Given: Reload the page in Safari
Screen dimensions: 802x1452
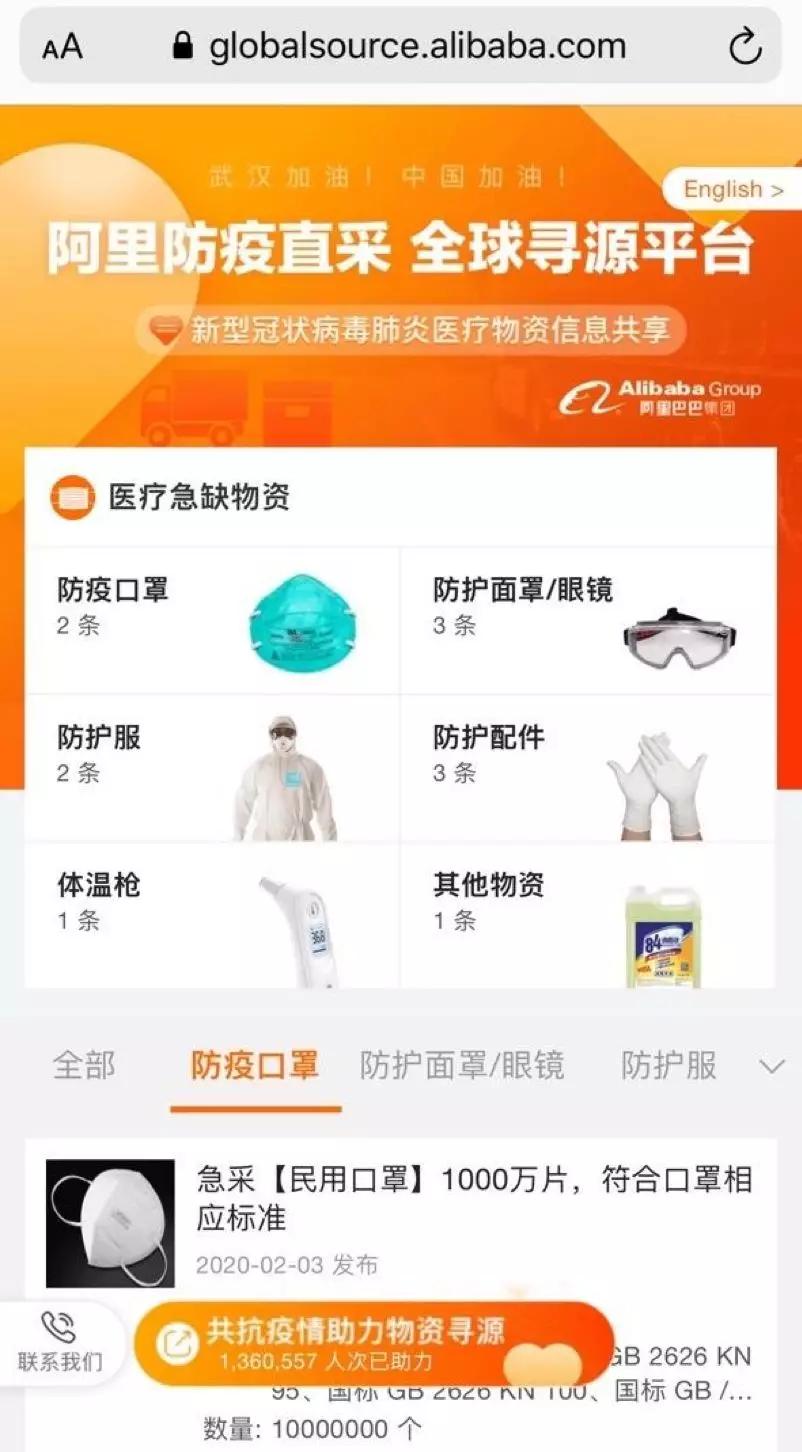Looking at the screenshot, I should click(x=745, y=46).
